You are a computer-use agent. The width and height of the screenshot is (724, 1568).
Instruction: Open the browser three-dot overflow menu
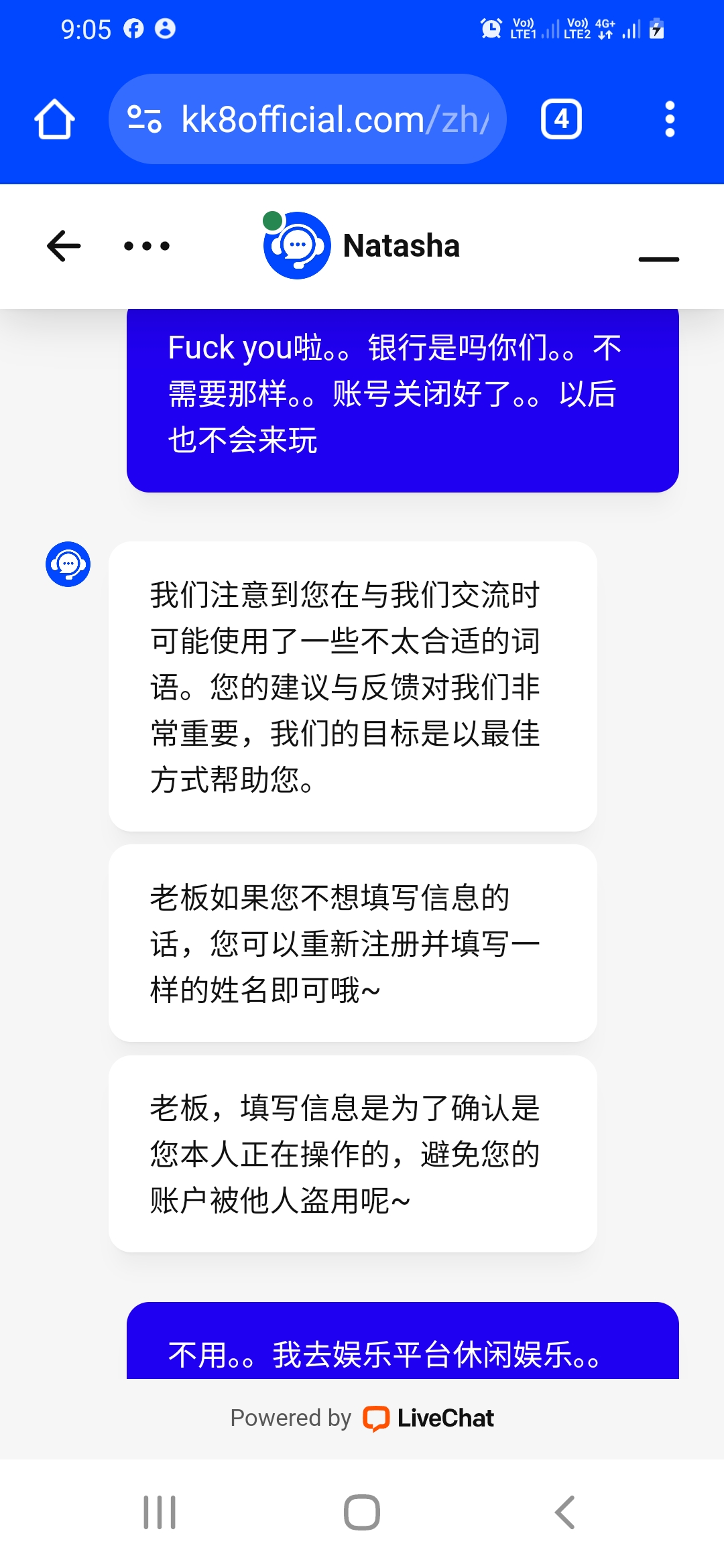(x=669, y=119)
